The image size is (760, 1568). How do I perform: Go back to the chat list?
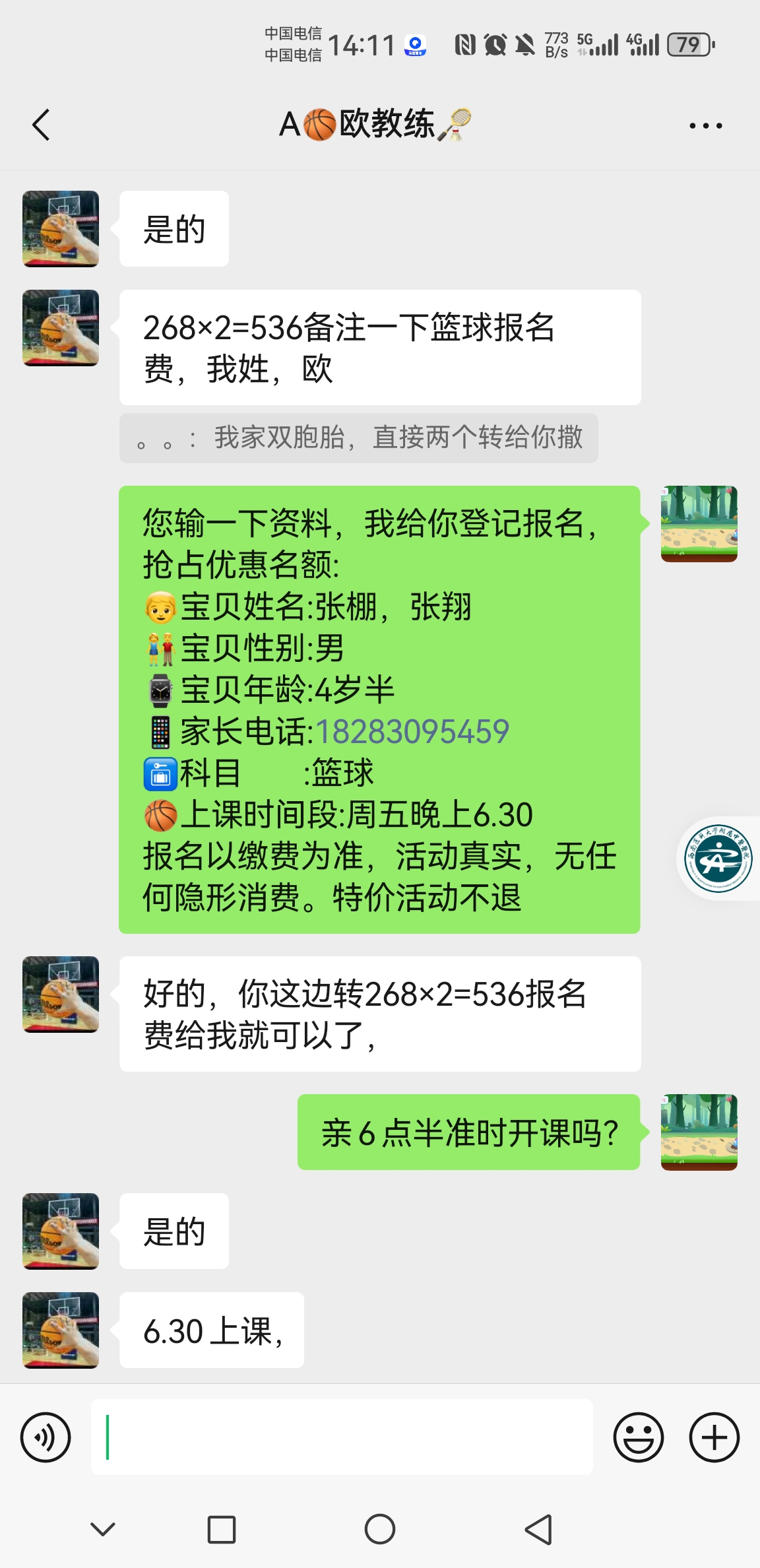(41, 125)
